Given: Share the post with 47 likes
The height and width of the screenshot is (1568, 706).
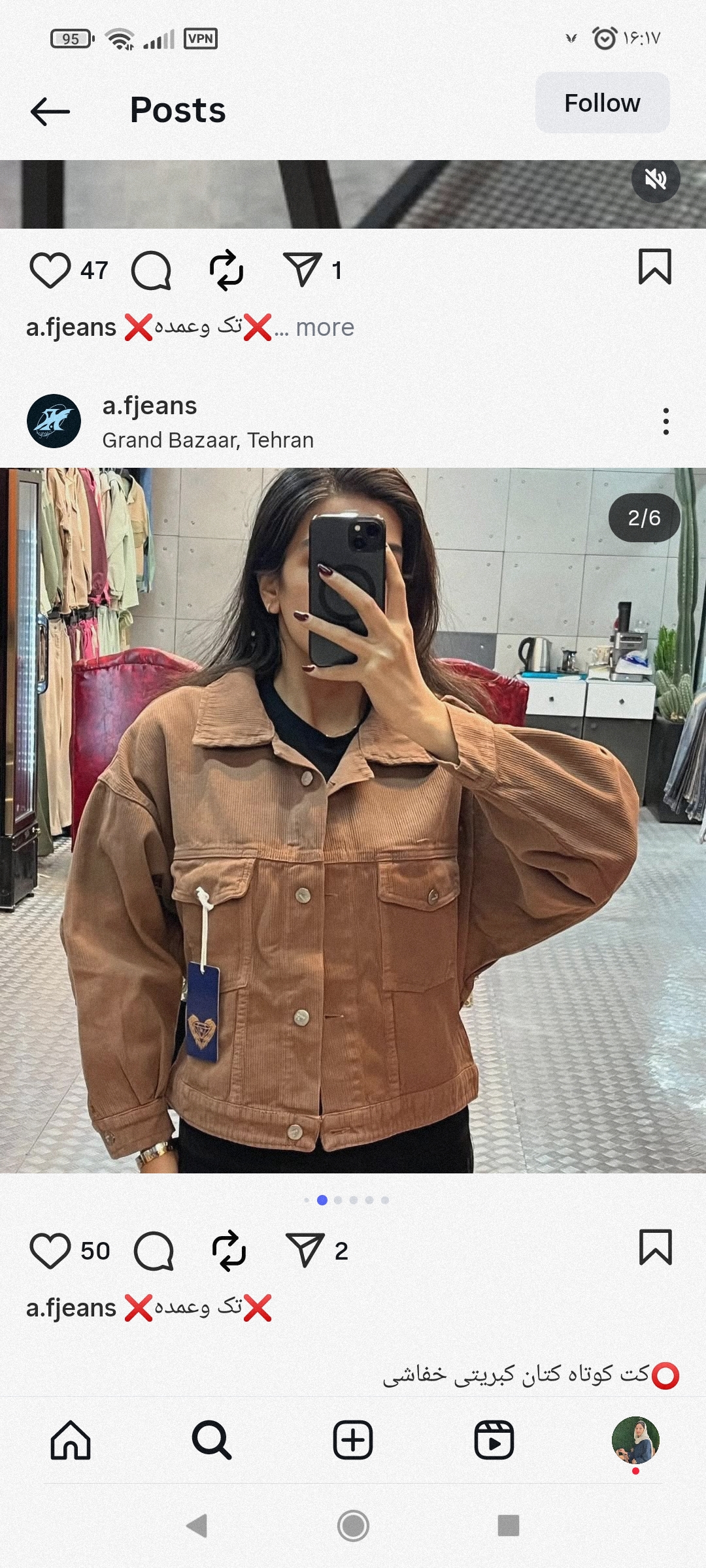Looking at the screenshot, I should [x=302, y=270].
